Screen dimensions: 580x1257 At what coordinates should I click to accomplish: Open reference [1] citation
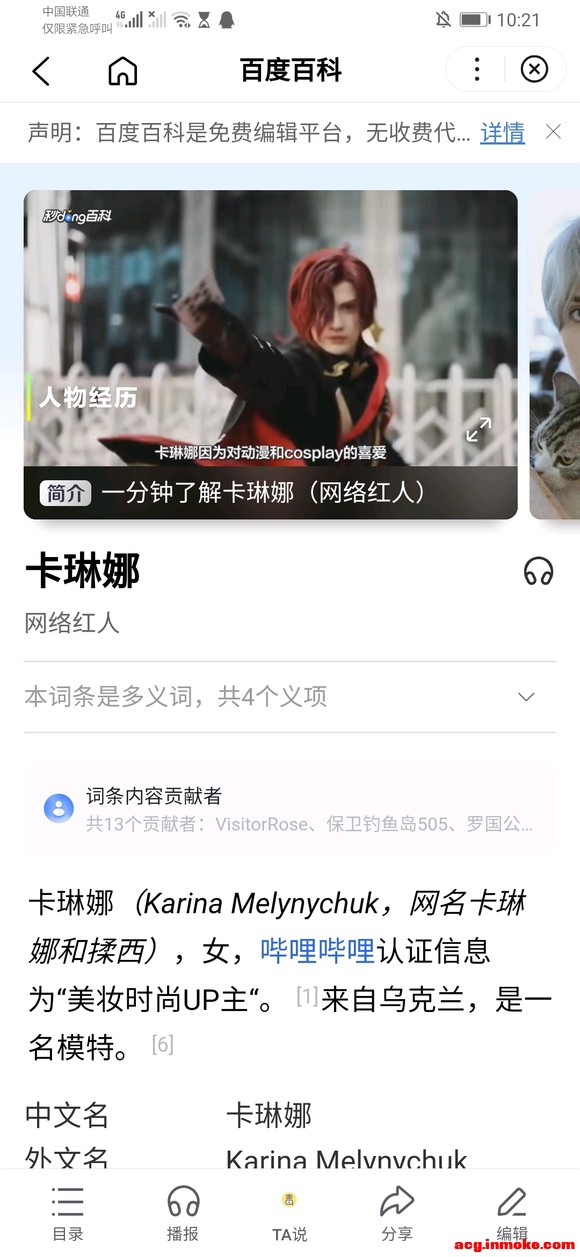pyautogui.click(x=307, y=996)
